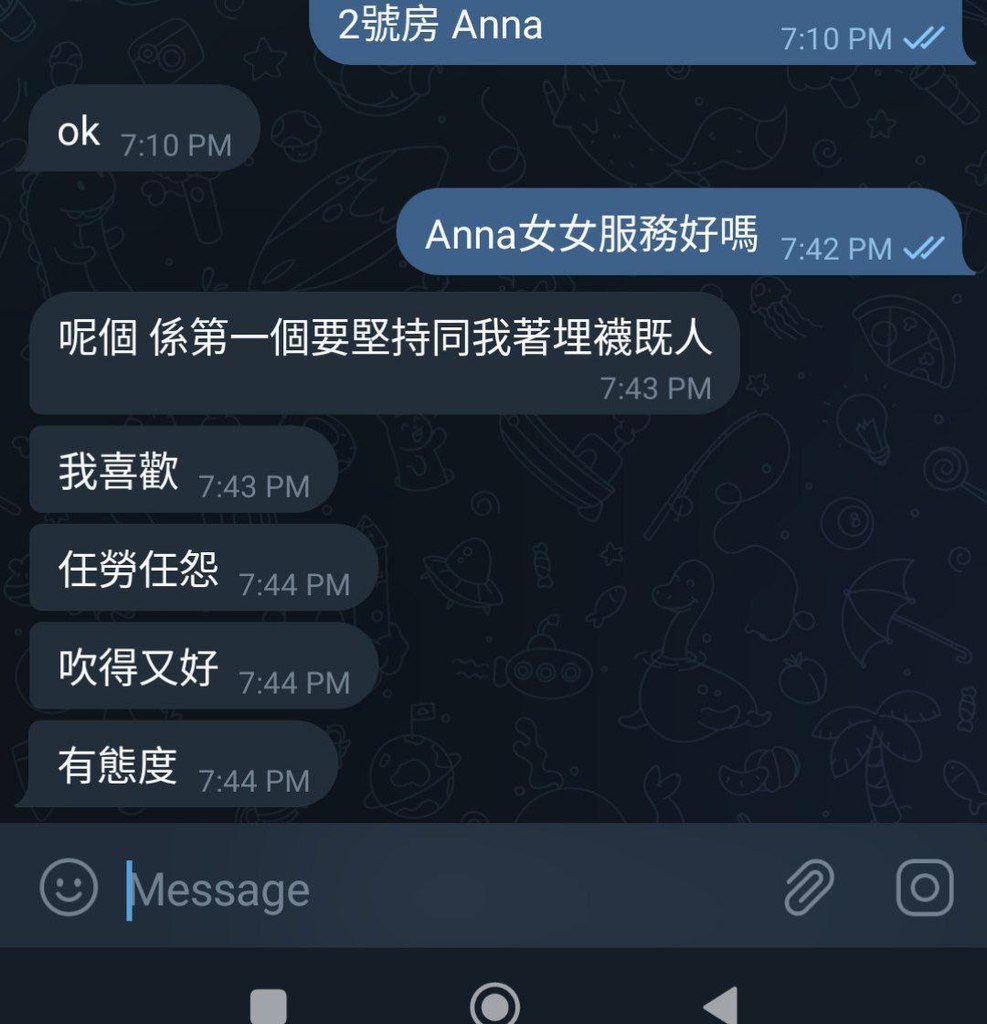
Task: Attach a file with the paperclip
Action: click(809, 887)
